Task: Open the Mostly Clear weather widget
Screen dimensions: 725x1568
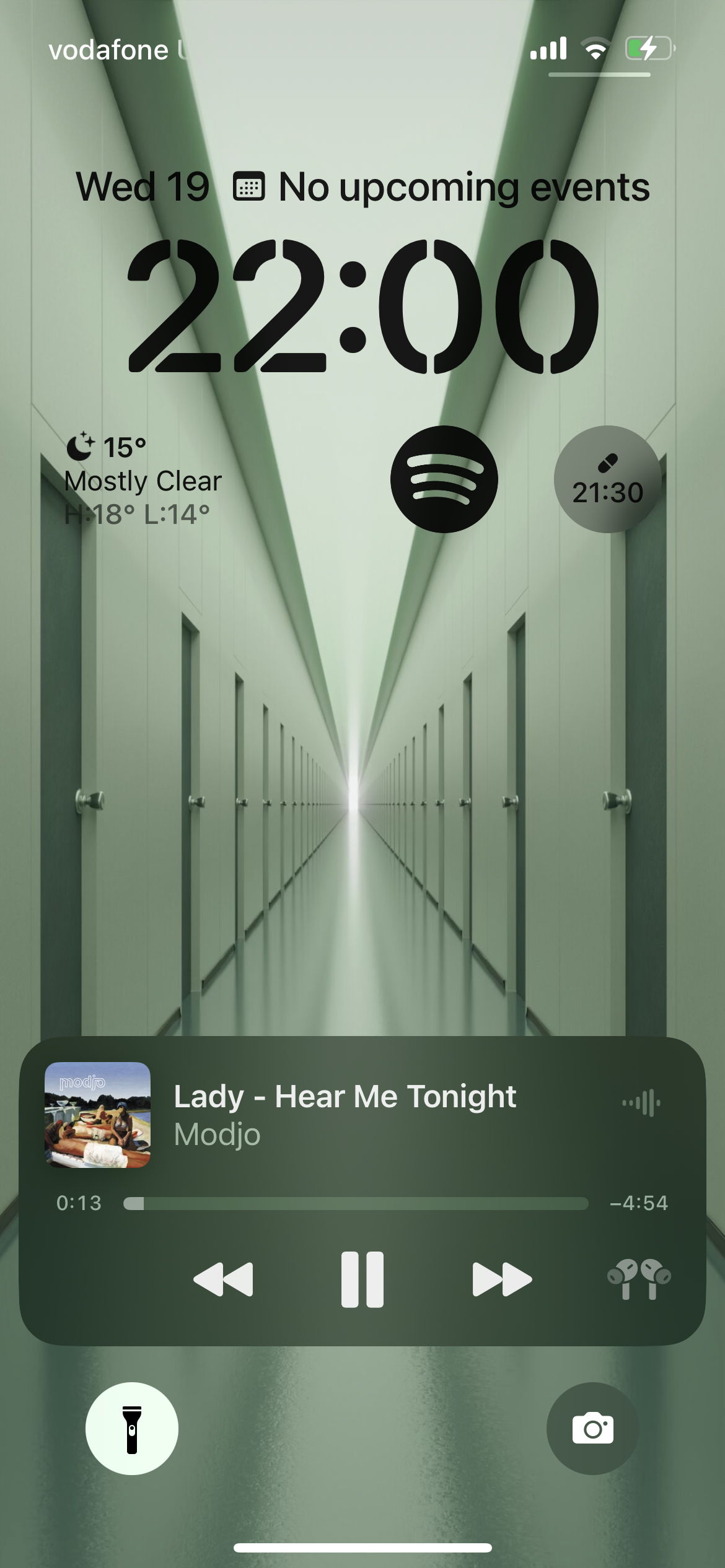Action: click(144, 481)
